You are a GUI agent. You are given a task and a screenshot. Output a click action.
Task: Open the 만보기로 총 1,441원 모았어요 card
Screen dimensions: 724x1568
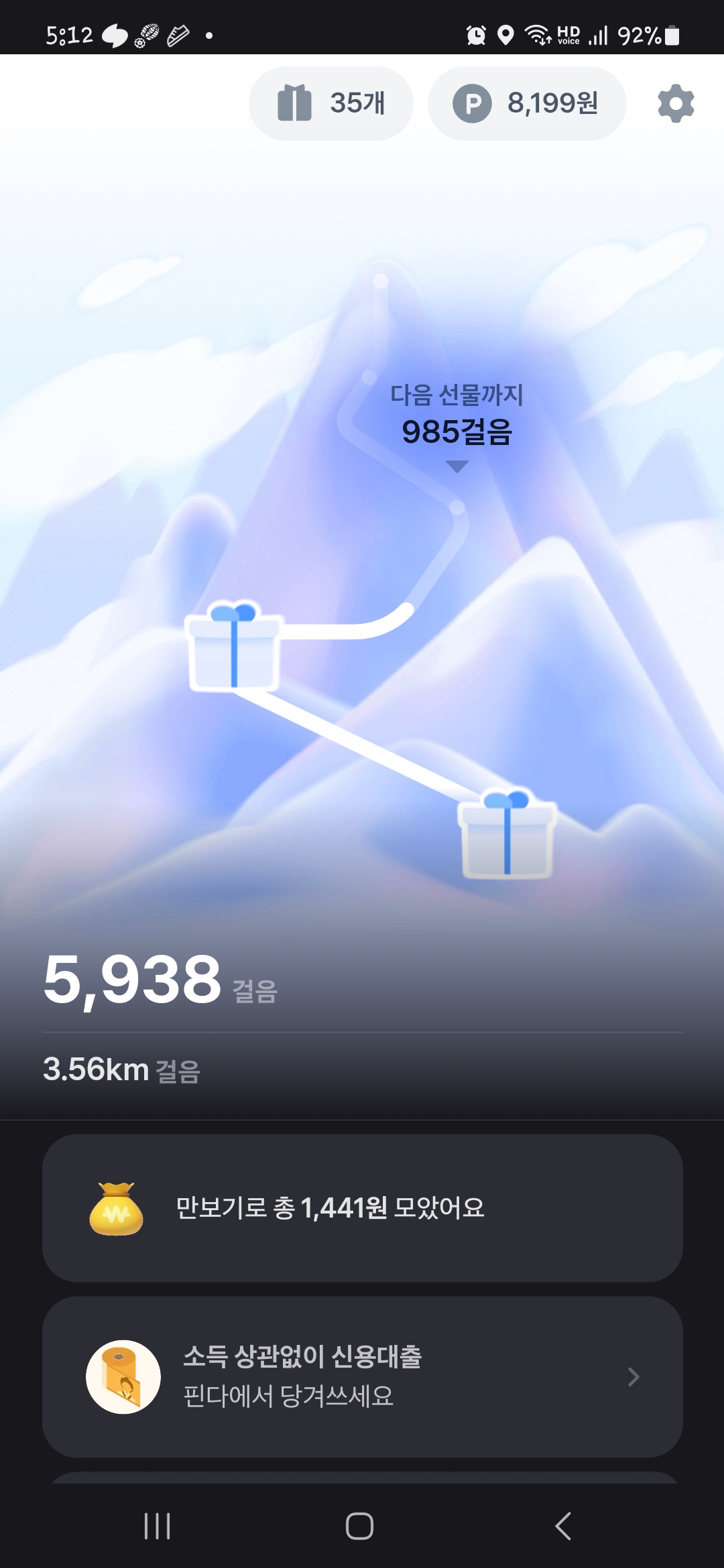coord(362,1207)
